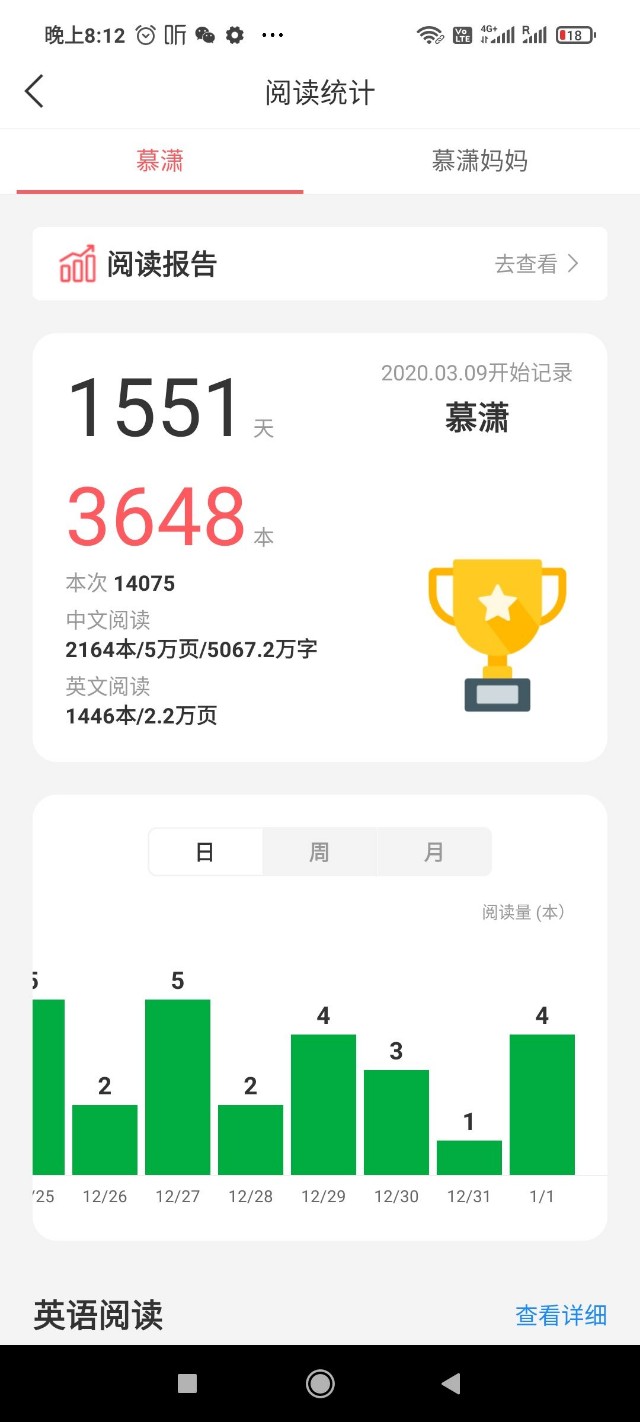Switch to the 慕潇 tab
The height and width of the screenshot is (1422, 640).
pyautogui.click(x=160, y=161)
